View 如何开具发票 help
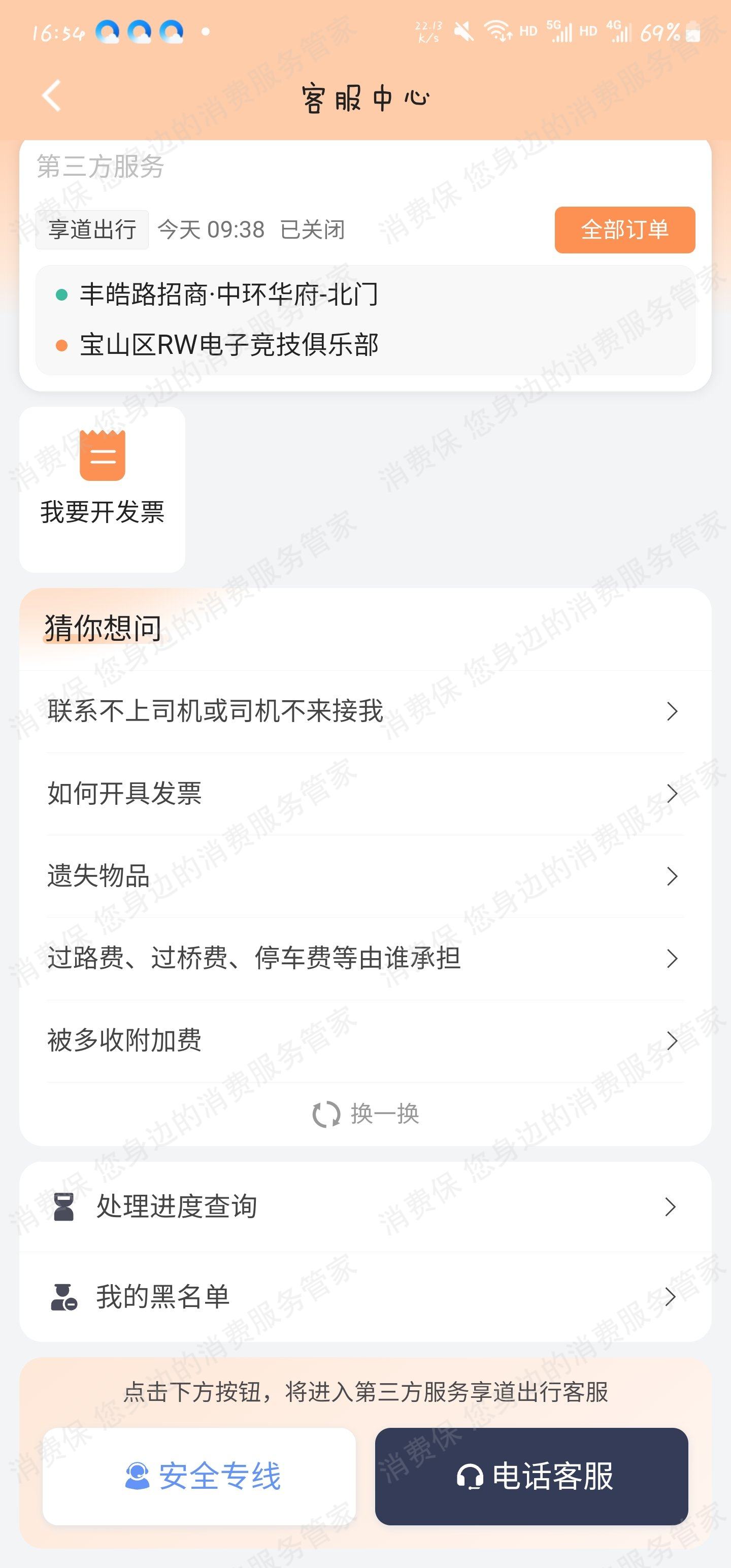Screen dimensions: 731x1568 pos(364,793)
